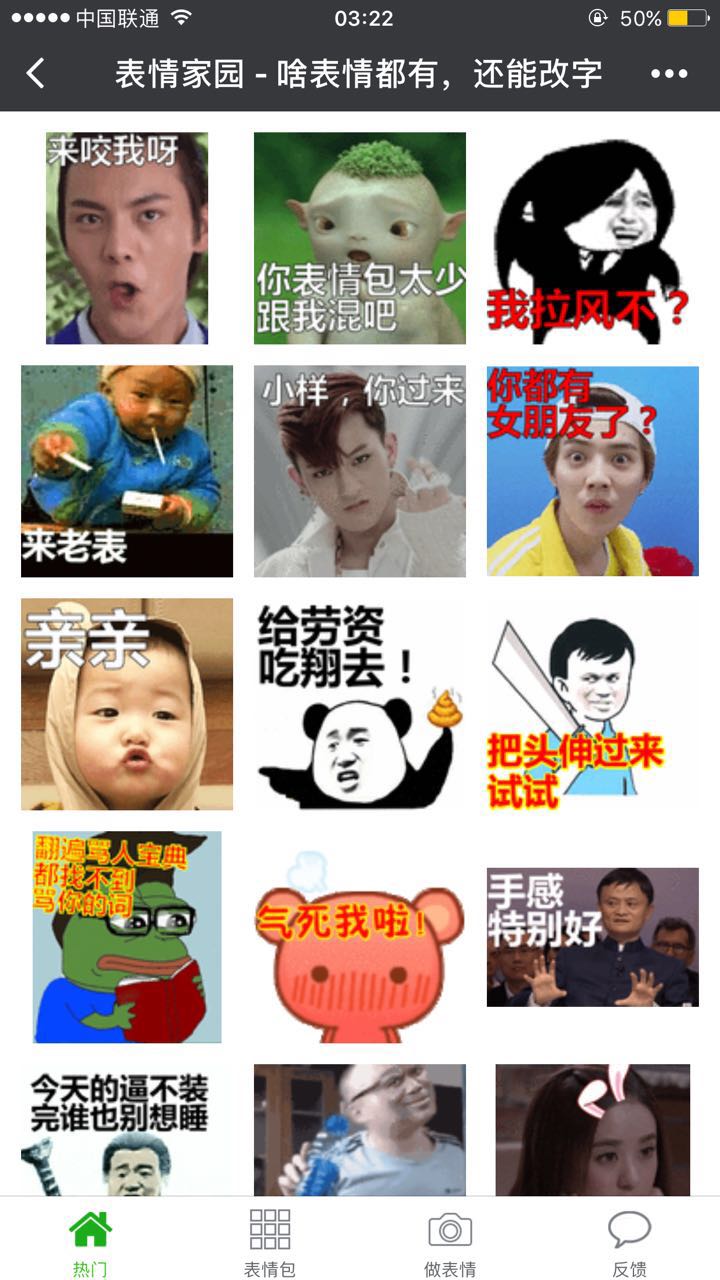Go to the 反馈 feedback tab

(630, 1242)
